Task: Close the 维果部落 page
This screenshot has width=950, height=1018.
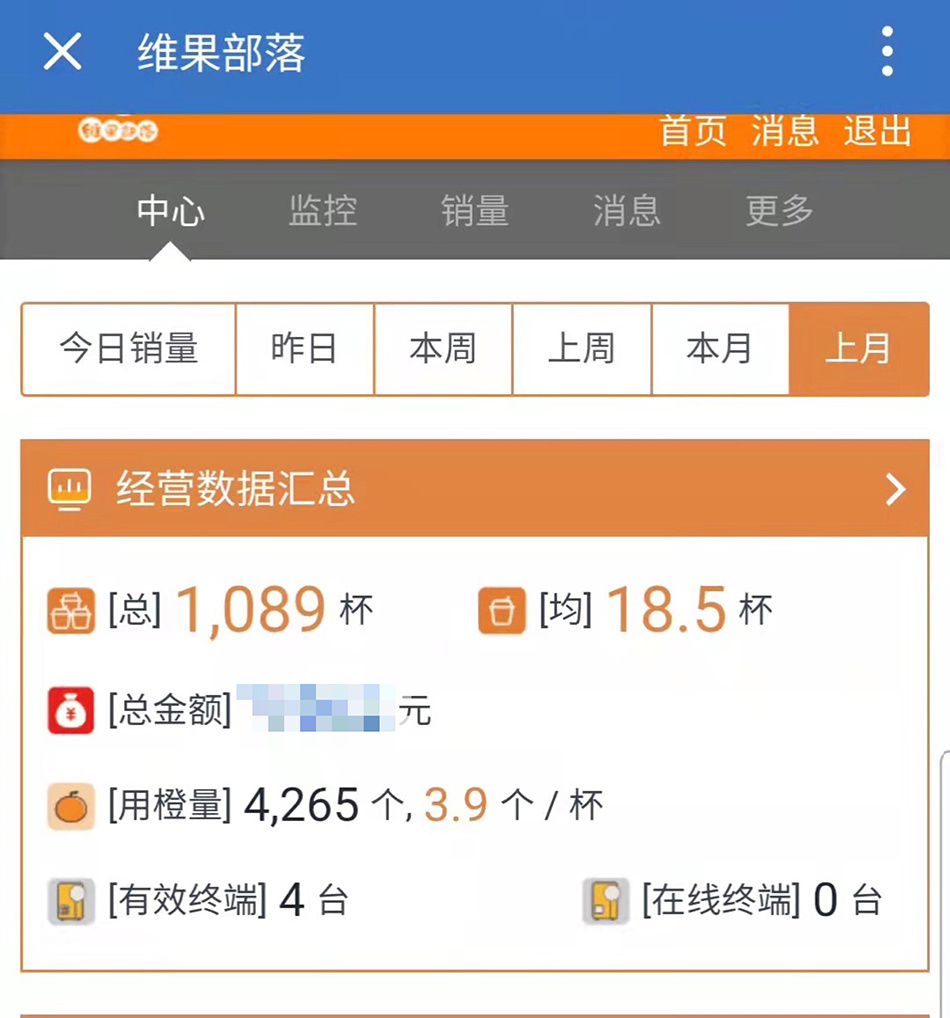Action: click(62, 52)
